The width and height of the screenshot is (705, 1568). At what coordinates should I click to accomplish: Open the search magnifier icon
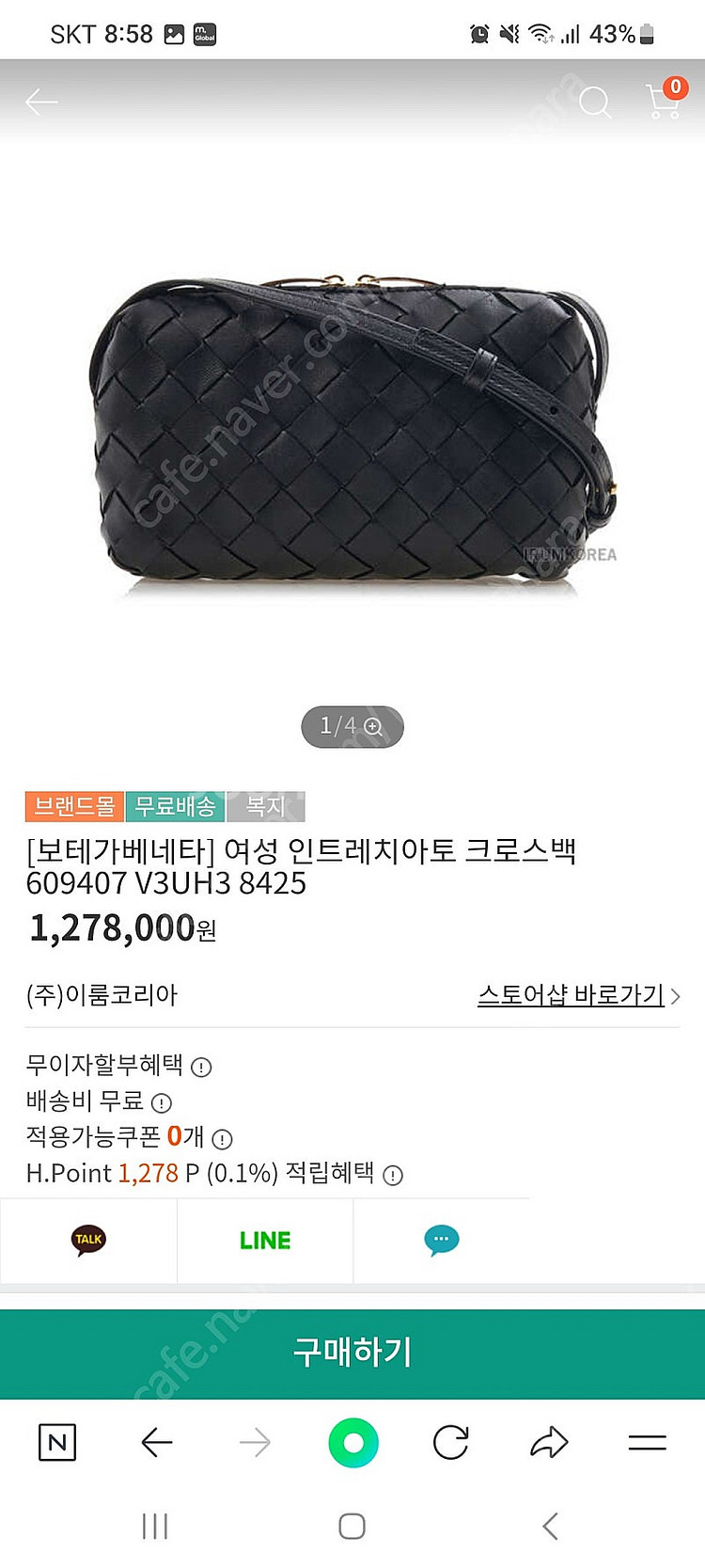[x=594, y=102]
